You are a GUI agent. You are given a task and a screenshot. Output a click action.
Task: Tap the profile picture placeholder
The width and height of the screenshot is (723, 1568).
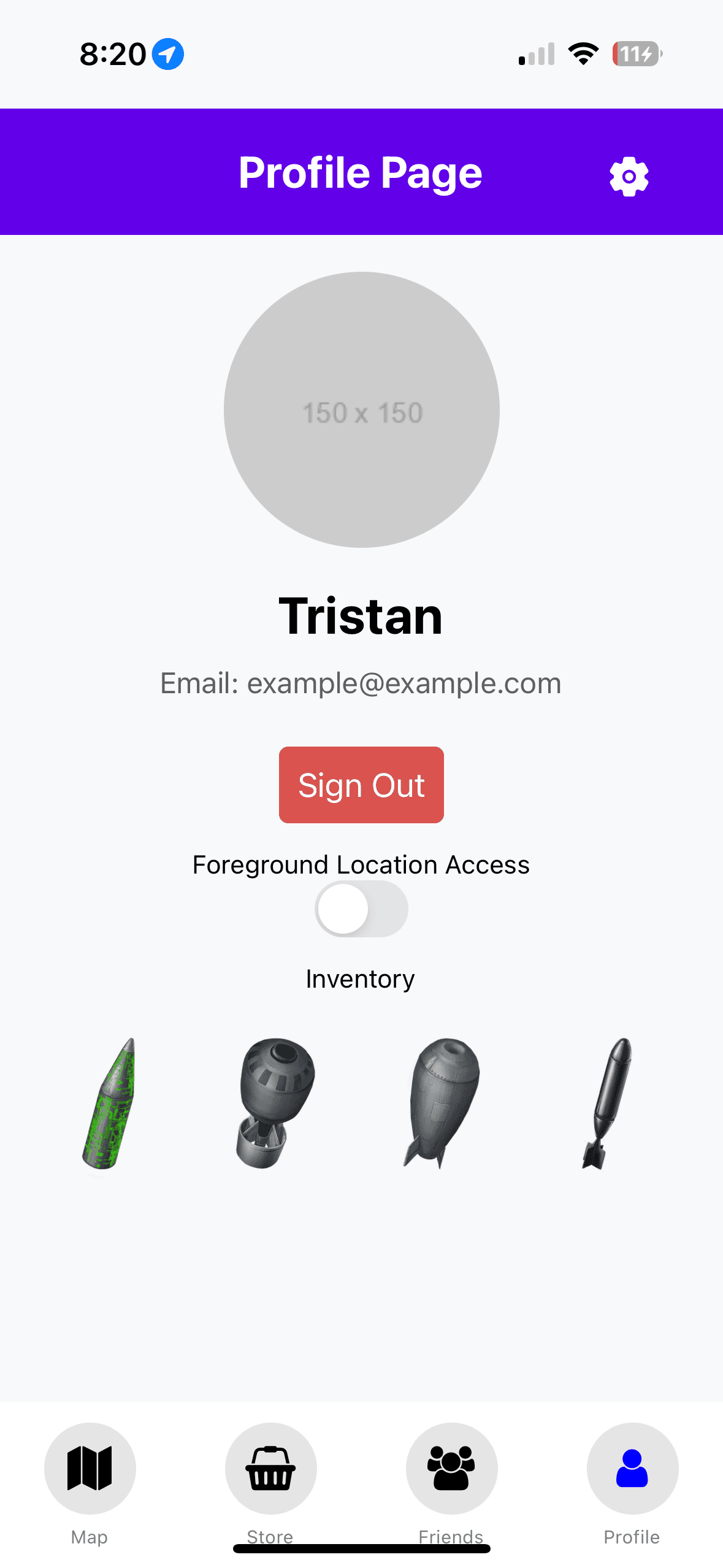click(361, 410)
